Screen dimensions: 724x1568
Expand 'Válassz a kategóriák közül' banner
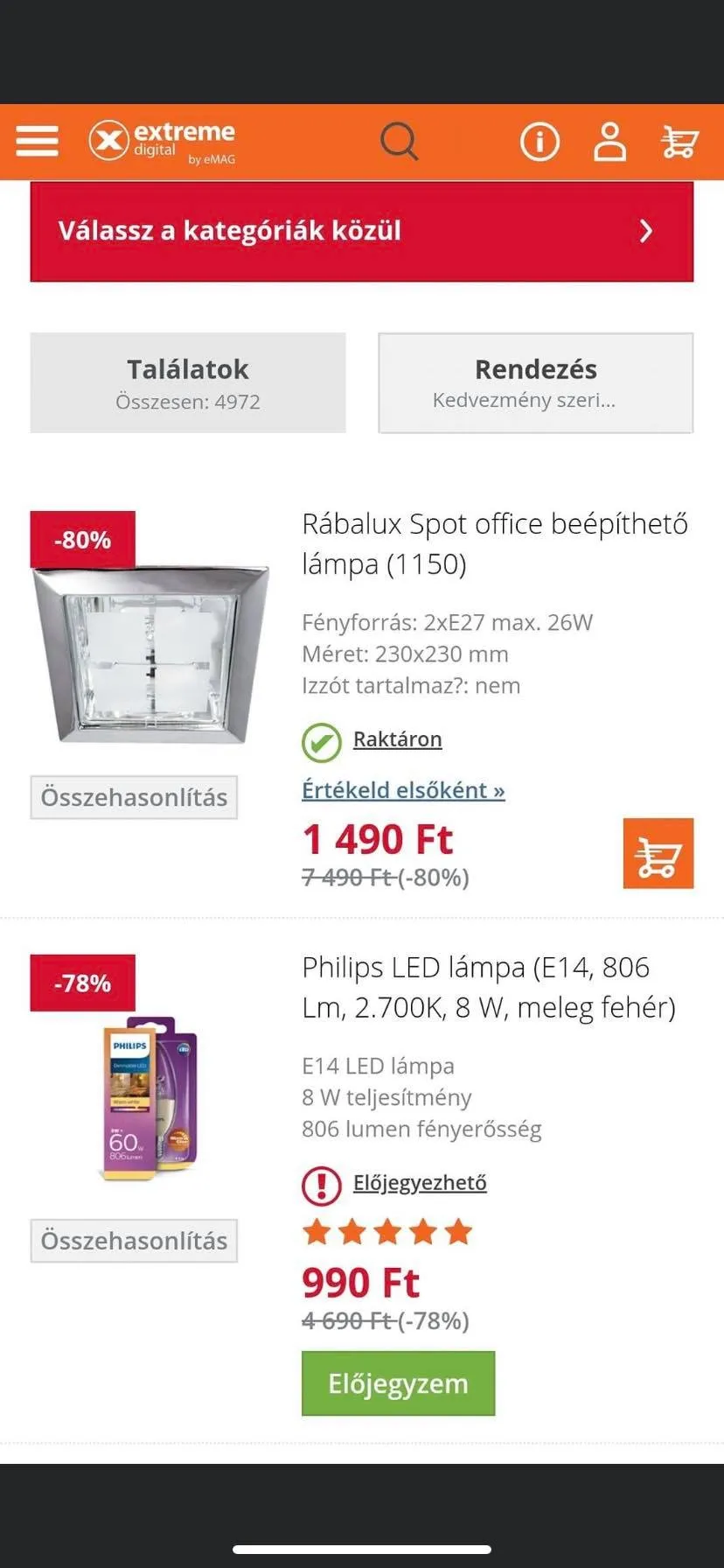tap(361, 231)
